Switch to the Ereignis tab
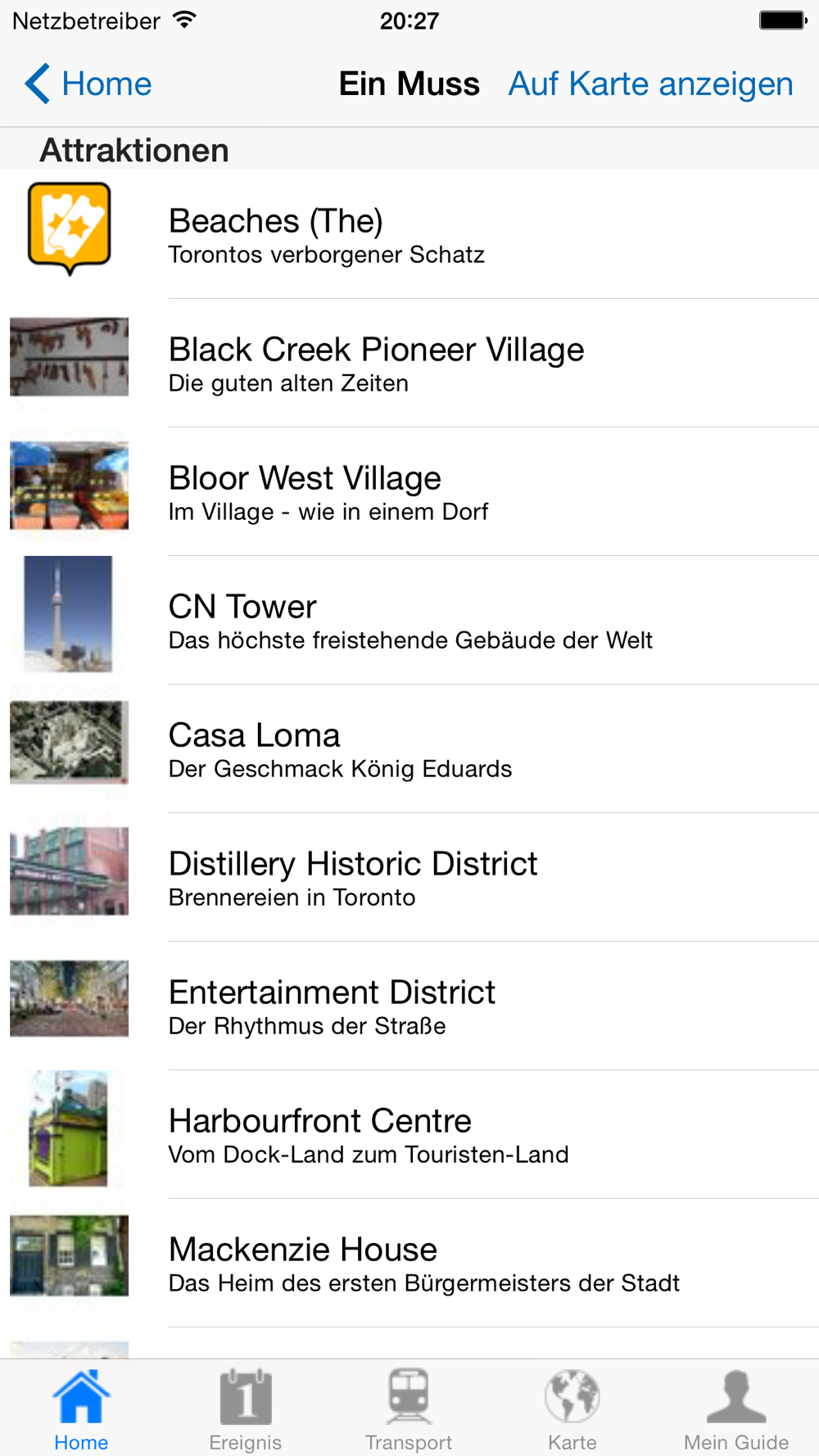Screen dimensions: 819x1456 point(245,1409)
